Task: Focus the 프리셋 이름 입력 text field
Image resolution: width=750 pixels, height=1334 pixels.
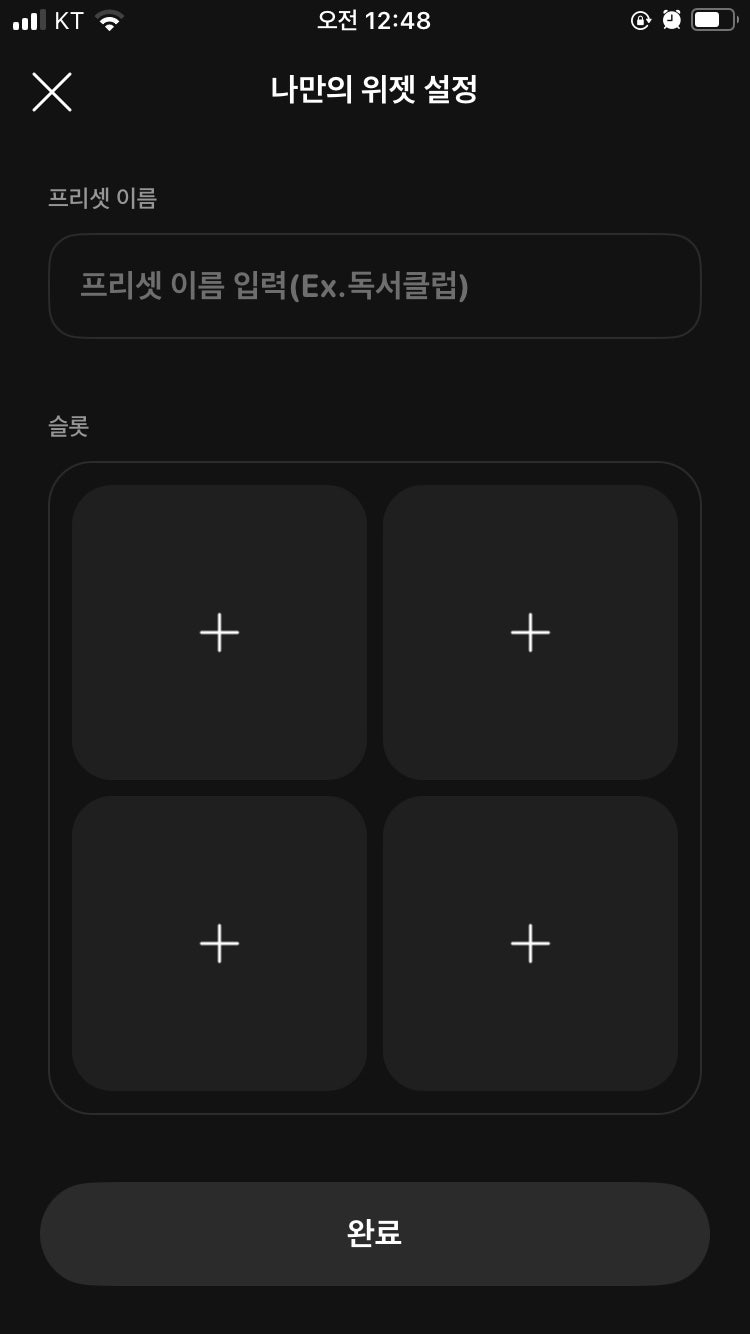Action: tap(374, 287)
